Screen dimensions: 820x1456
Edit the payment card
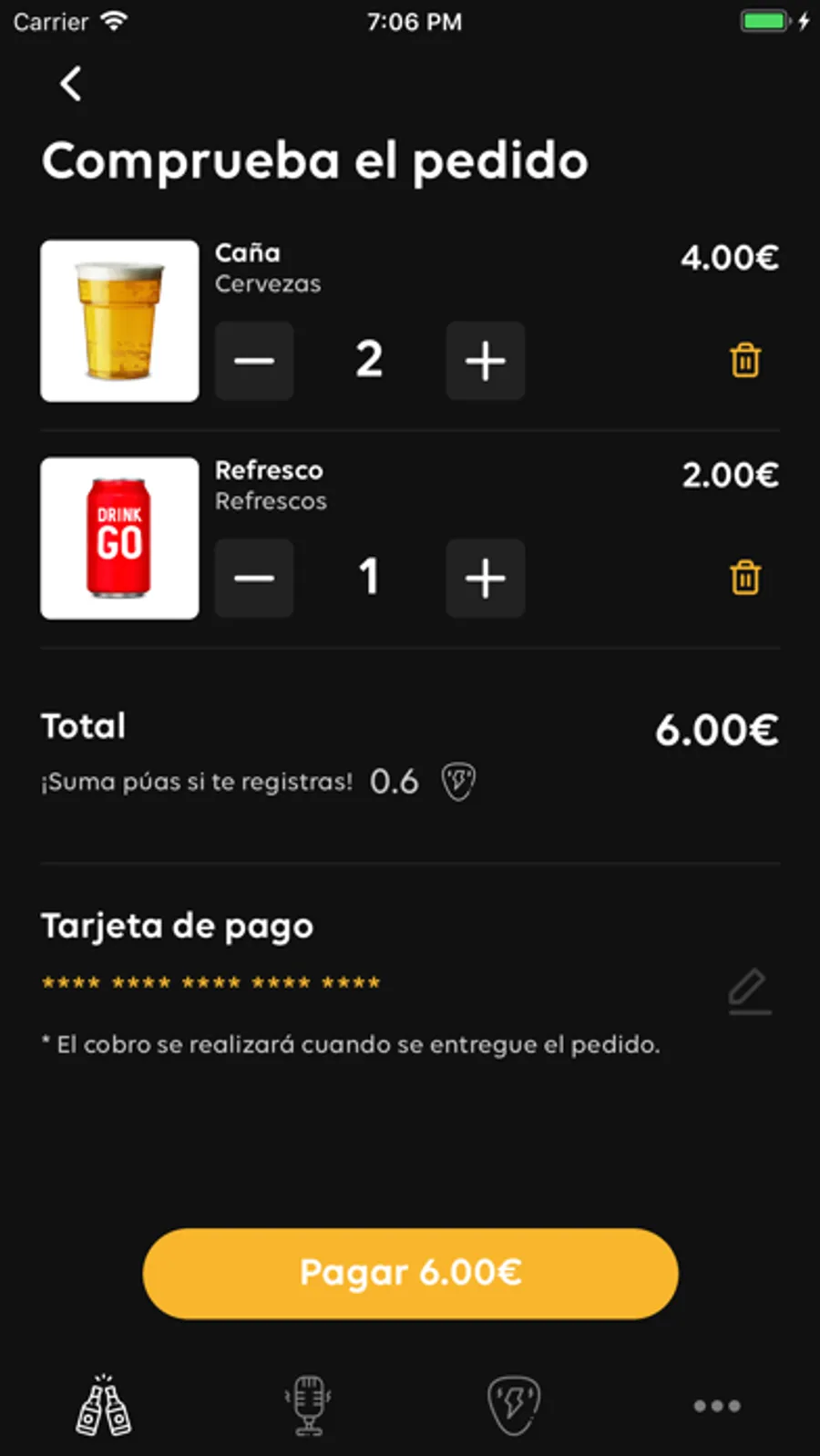749,991
